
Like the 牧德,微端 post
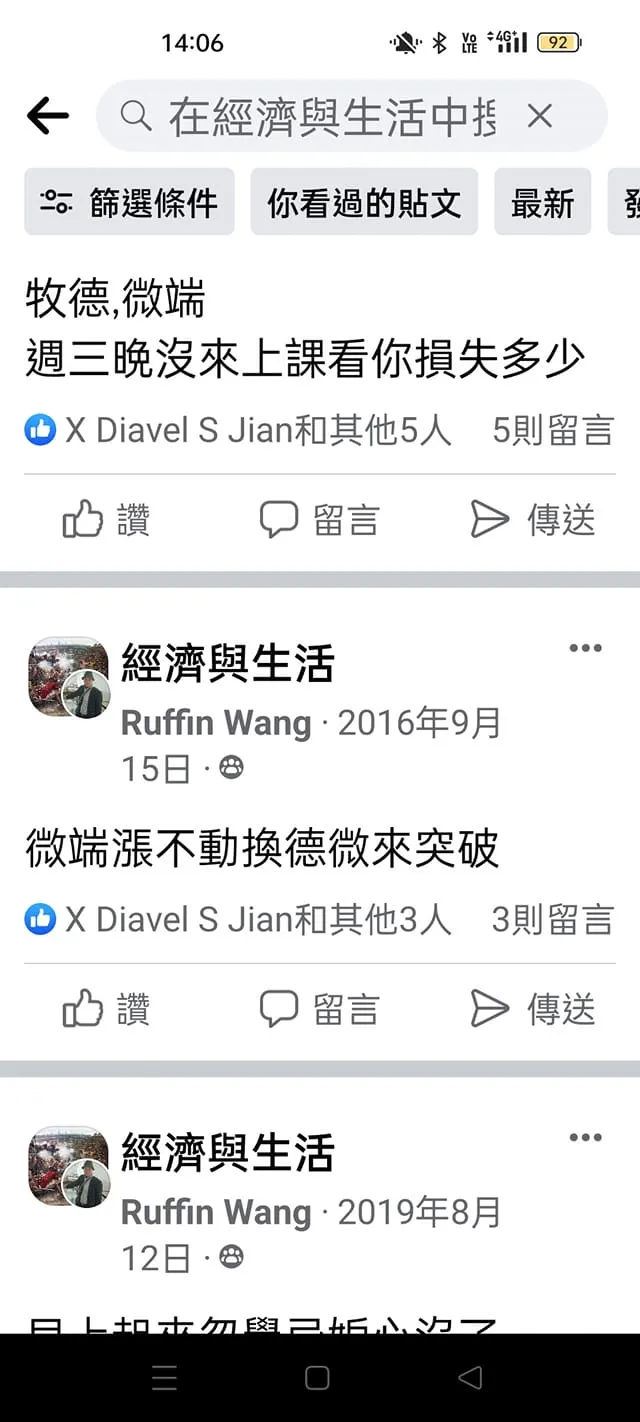click(106, 520)
